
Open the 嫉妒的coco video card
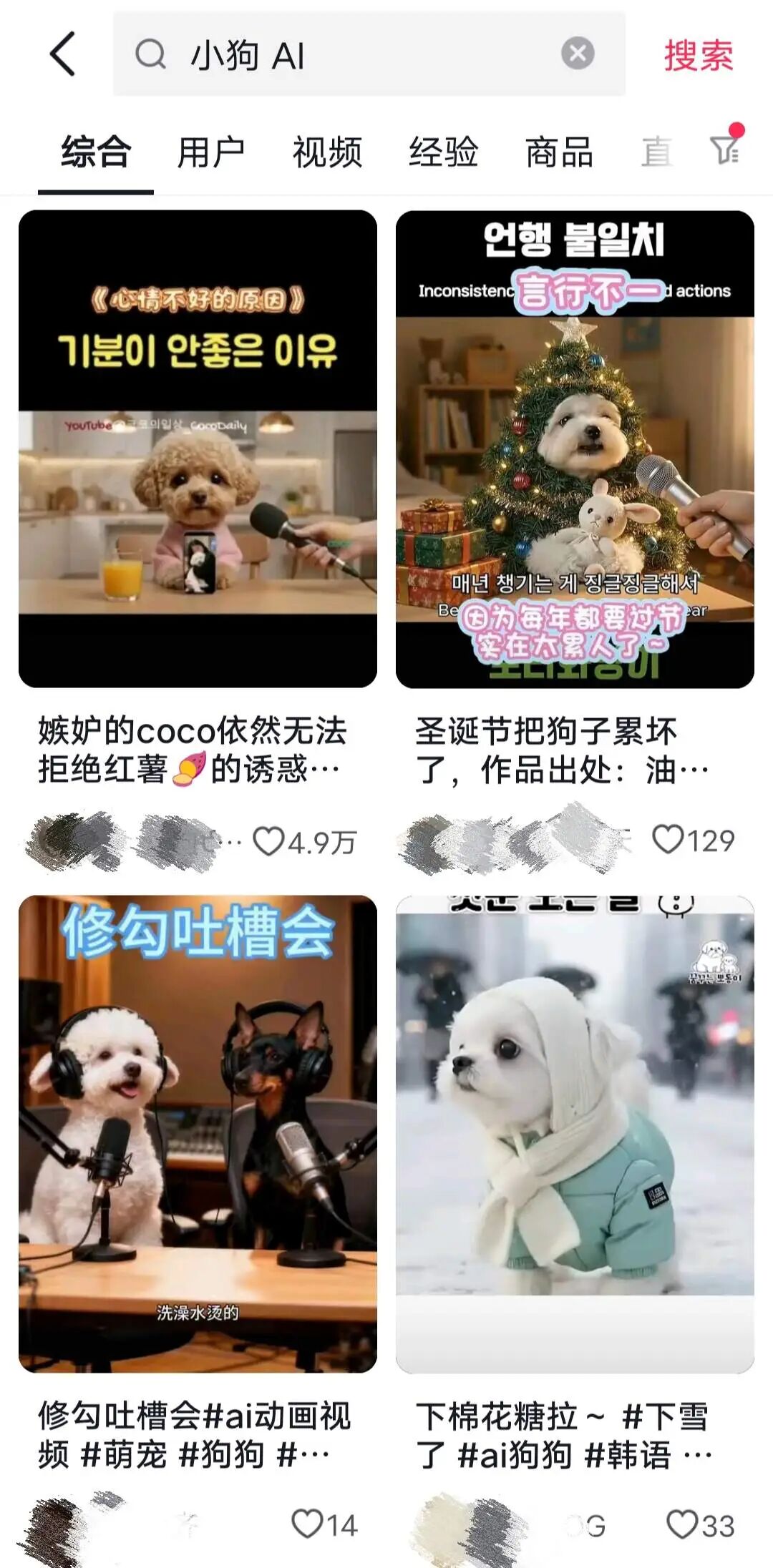coord(198,449)
